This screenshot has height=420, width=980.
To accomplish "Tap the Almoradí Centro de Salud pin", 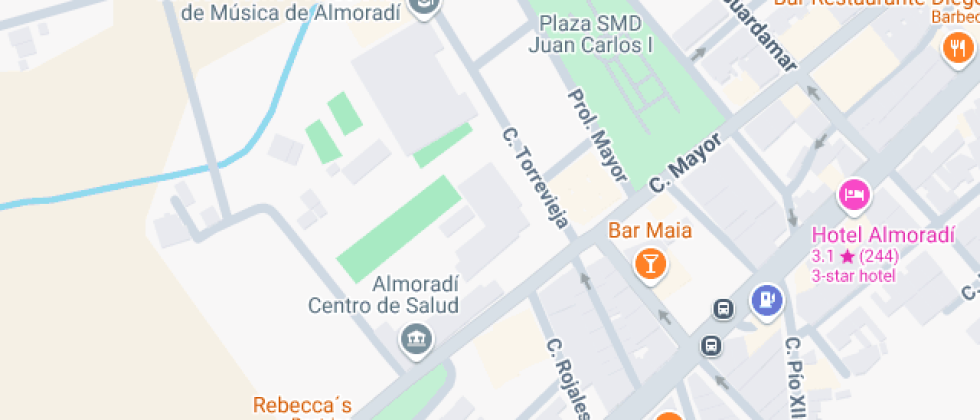I will (416, 339).
